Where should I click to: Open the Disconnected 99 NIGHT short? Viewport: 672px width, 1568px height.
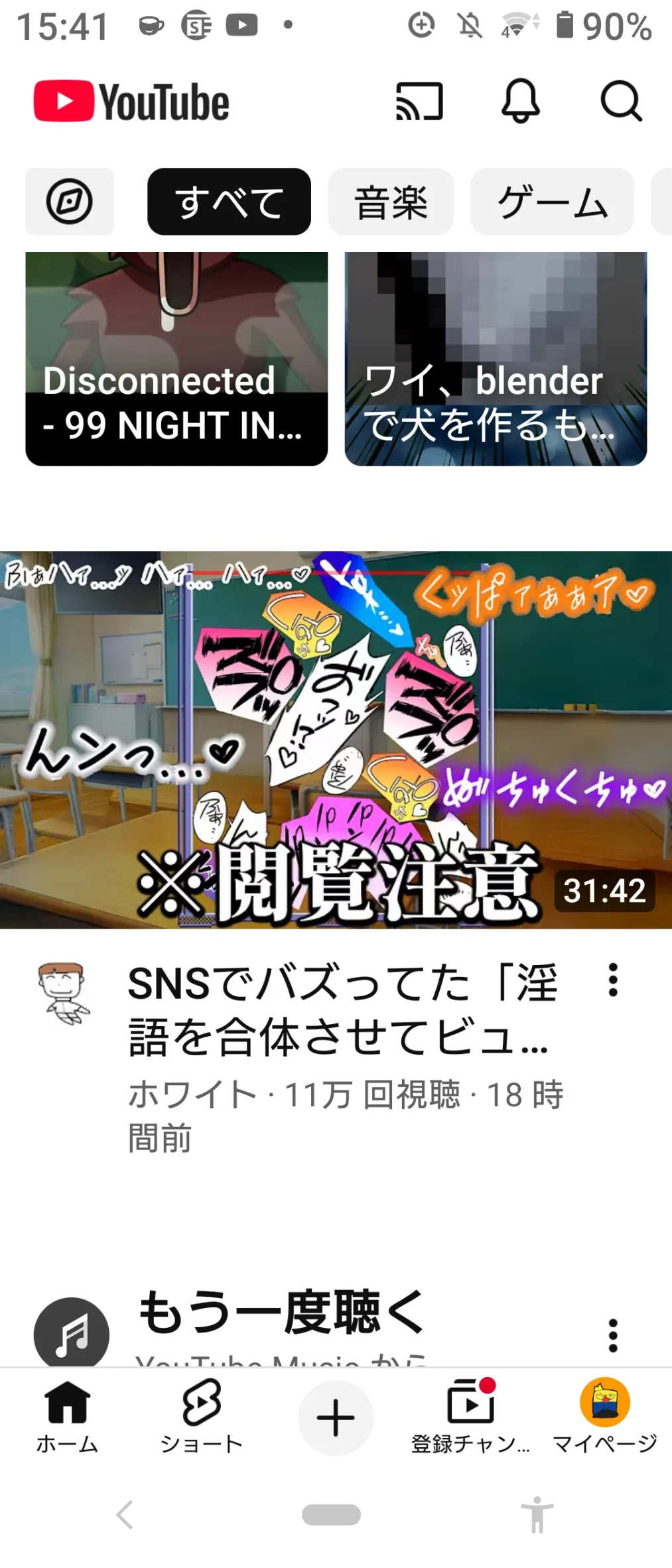click(x=176, y=359)
